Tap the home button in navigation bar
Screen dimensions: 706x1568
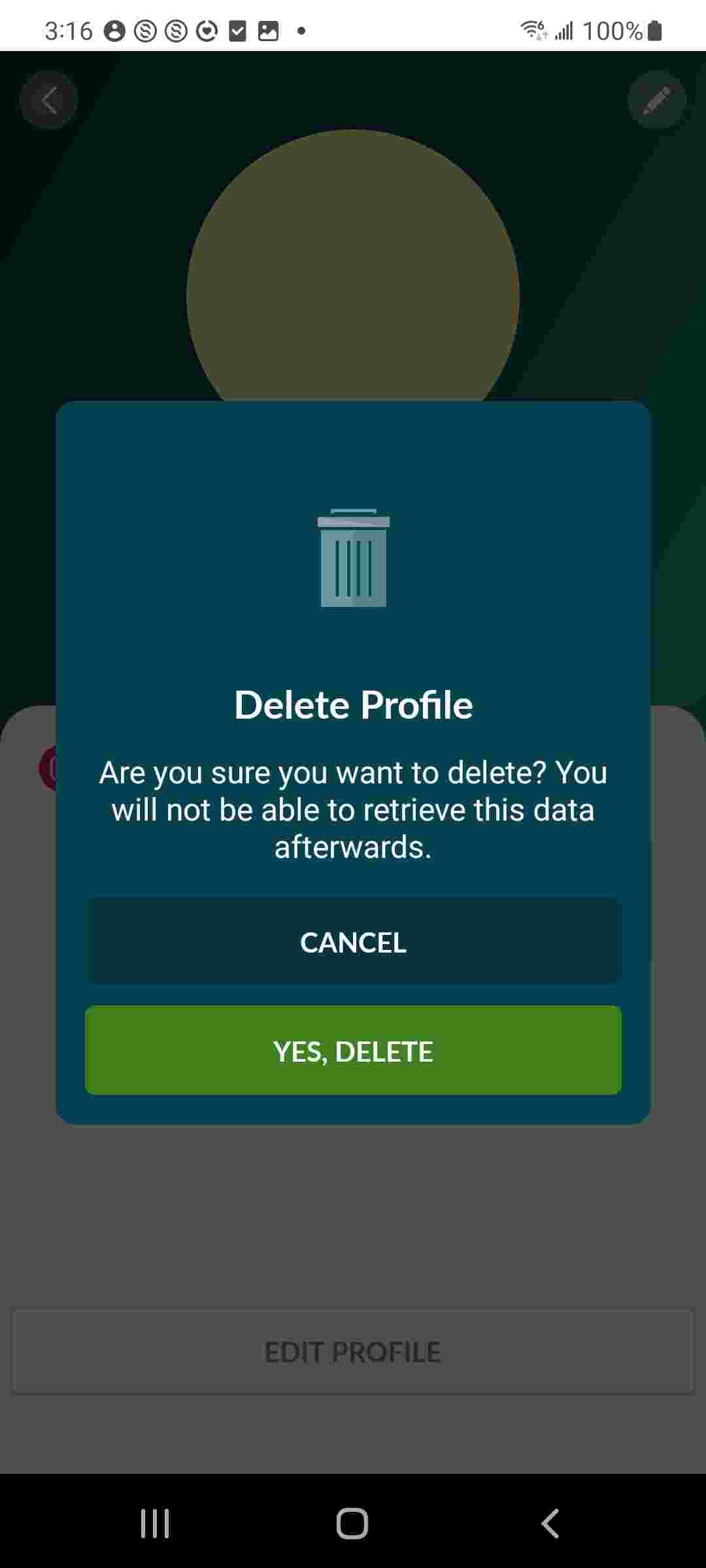pos(352,1522)
